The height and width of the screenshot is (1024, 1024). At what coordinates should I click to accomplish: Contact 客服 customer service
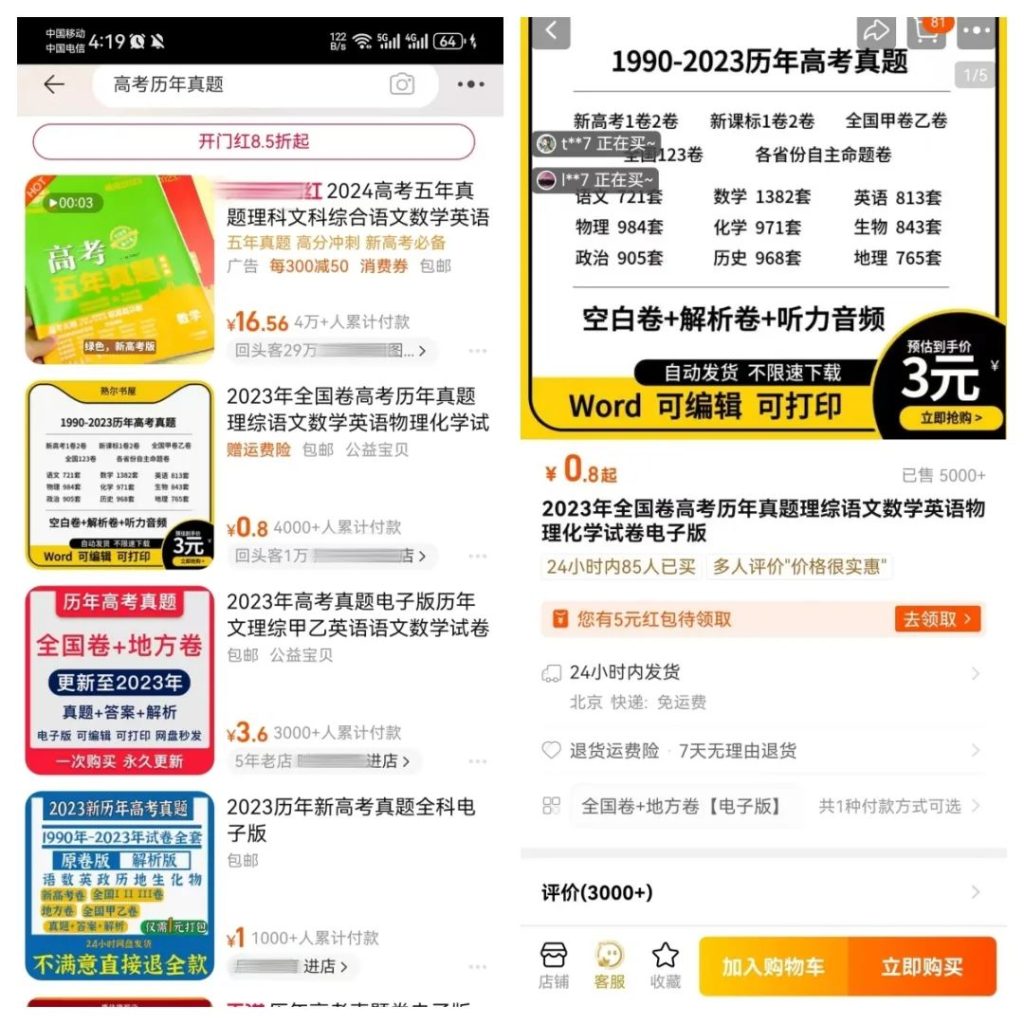(609, 965)
